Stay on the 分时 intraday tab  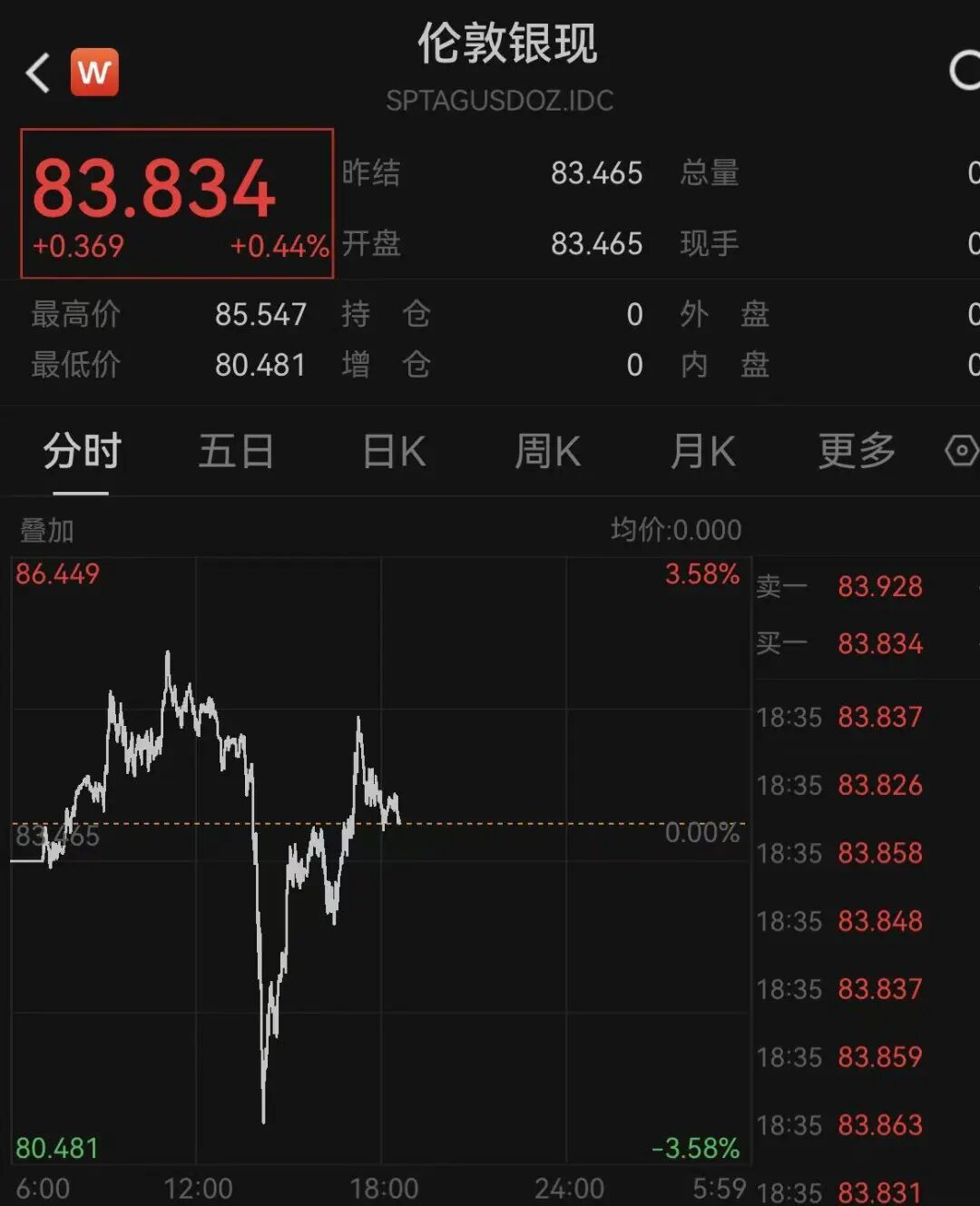[x=80, y=451]
